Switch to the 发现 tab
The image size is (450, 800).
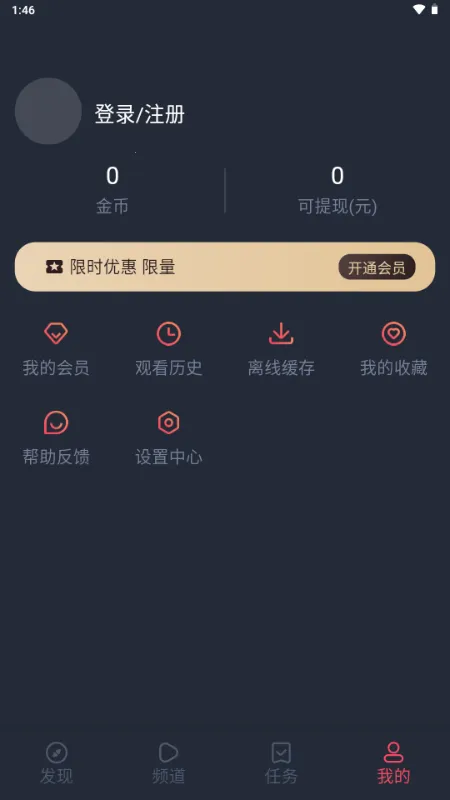(56, 763)
